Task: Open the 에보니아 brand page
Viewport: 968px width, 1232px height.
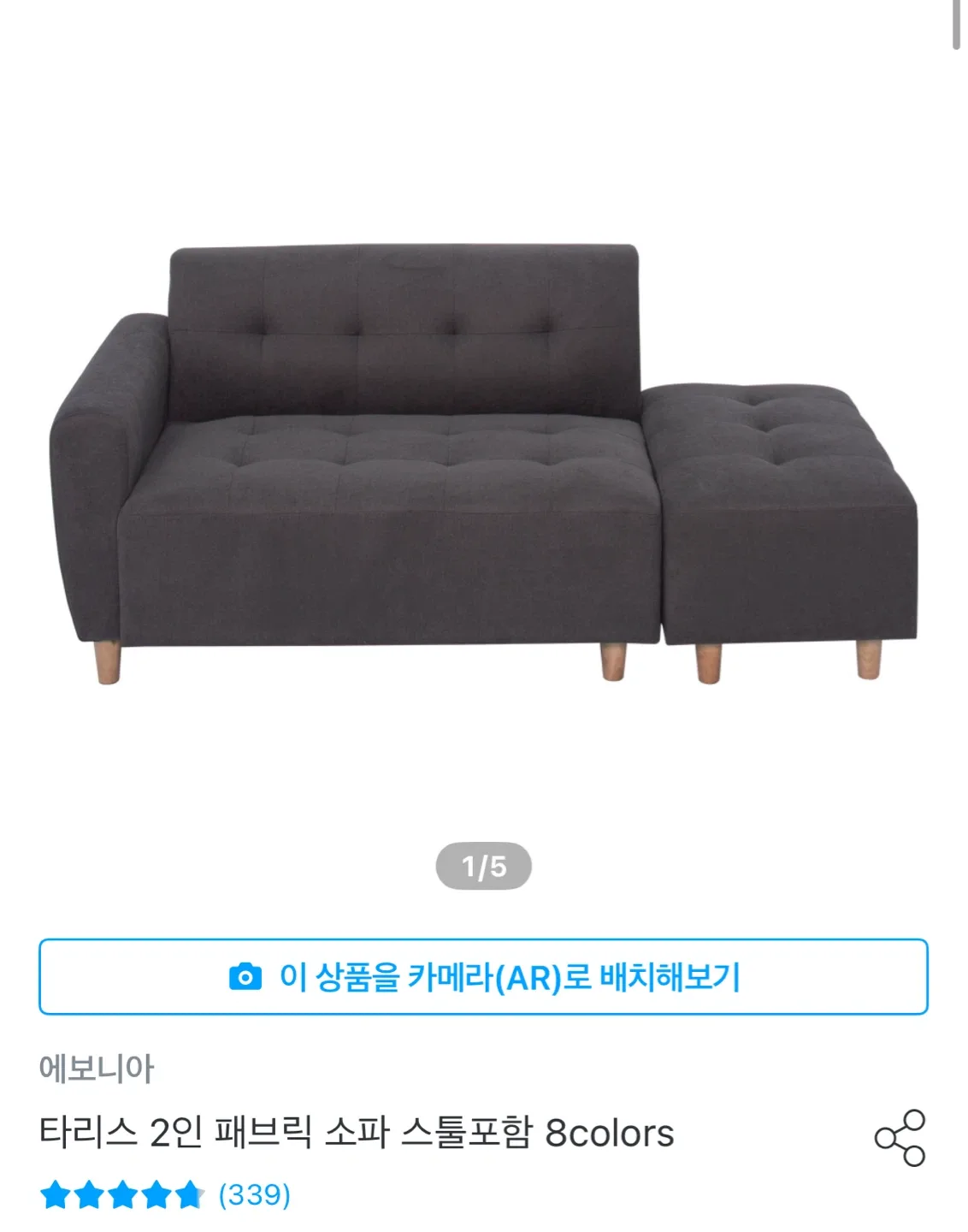Action: (96, 1069)
